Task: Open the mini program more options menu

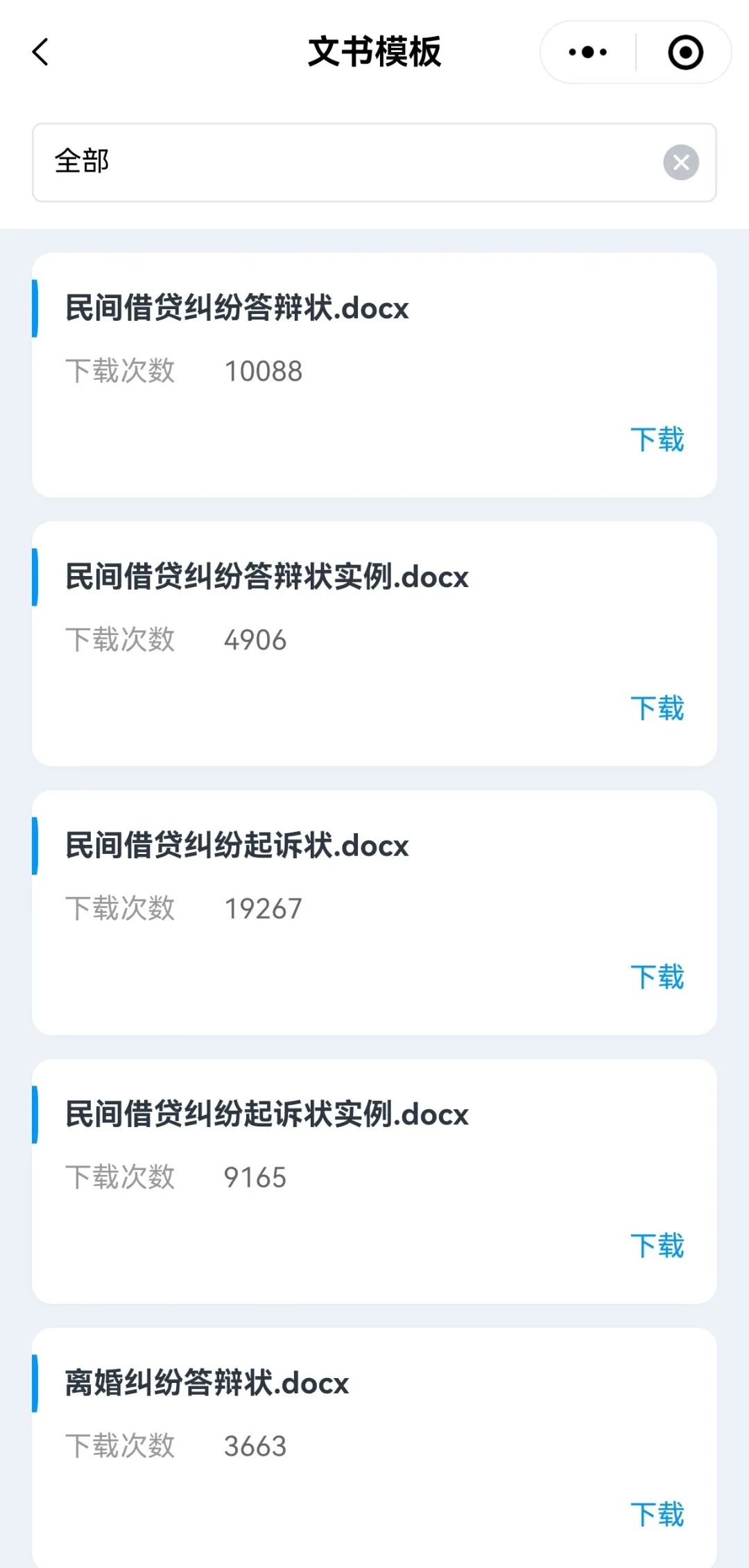Action: click(x=587, y=52)
